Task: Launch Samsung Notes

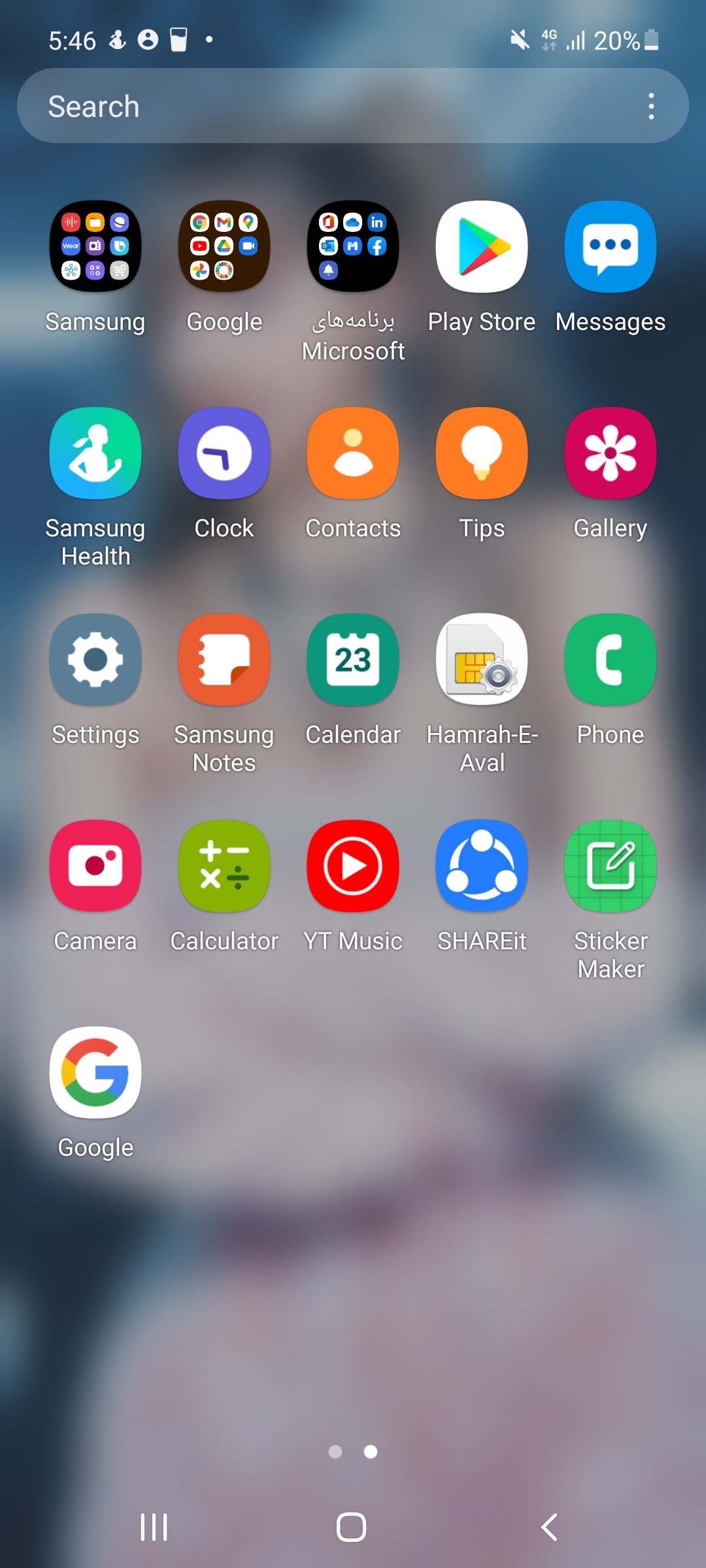Action: tap(224, 660)
